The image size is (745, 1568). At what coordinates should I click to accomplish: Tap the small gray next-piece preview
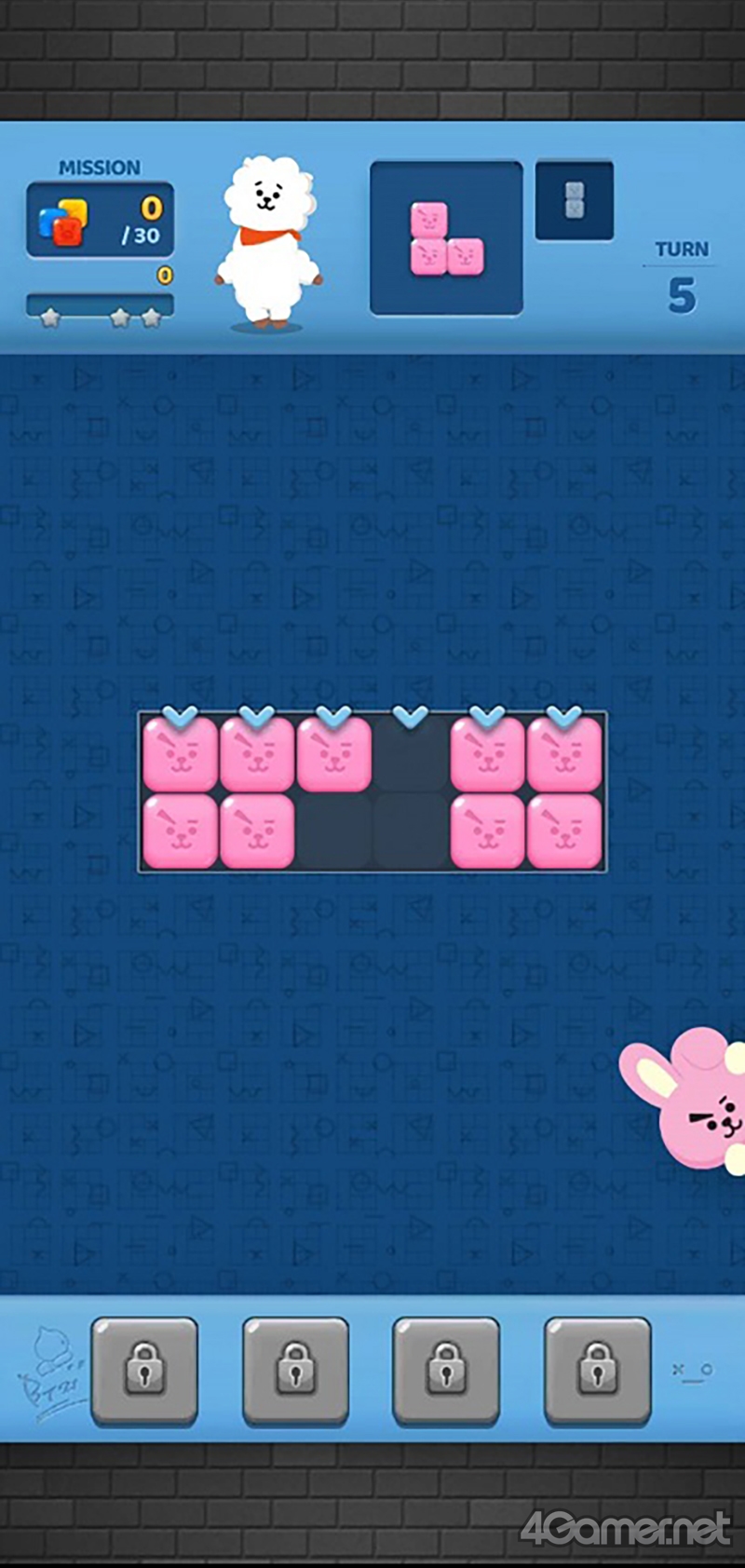click(x=575, y=200)
